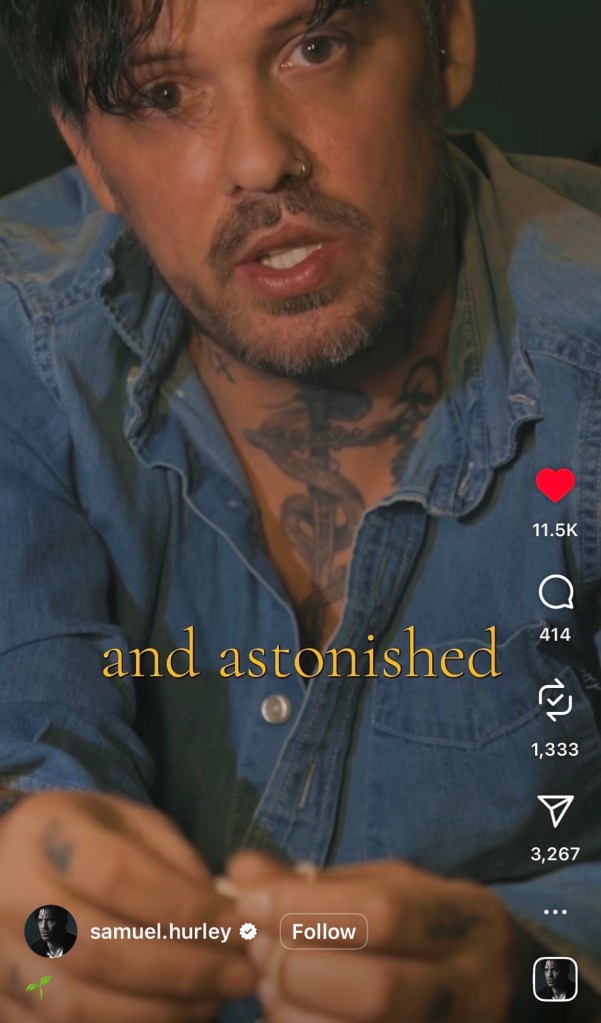
Task: Repost this reel
Action: [x=555, y=703]
